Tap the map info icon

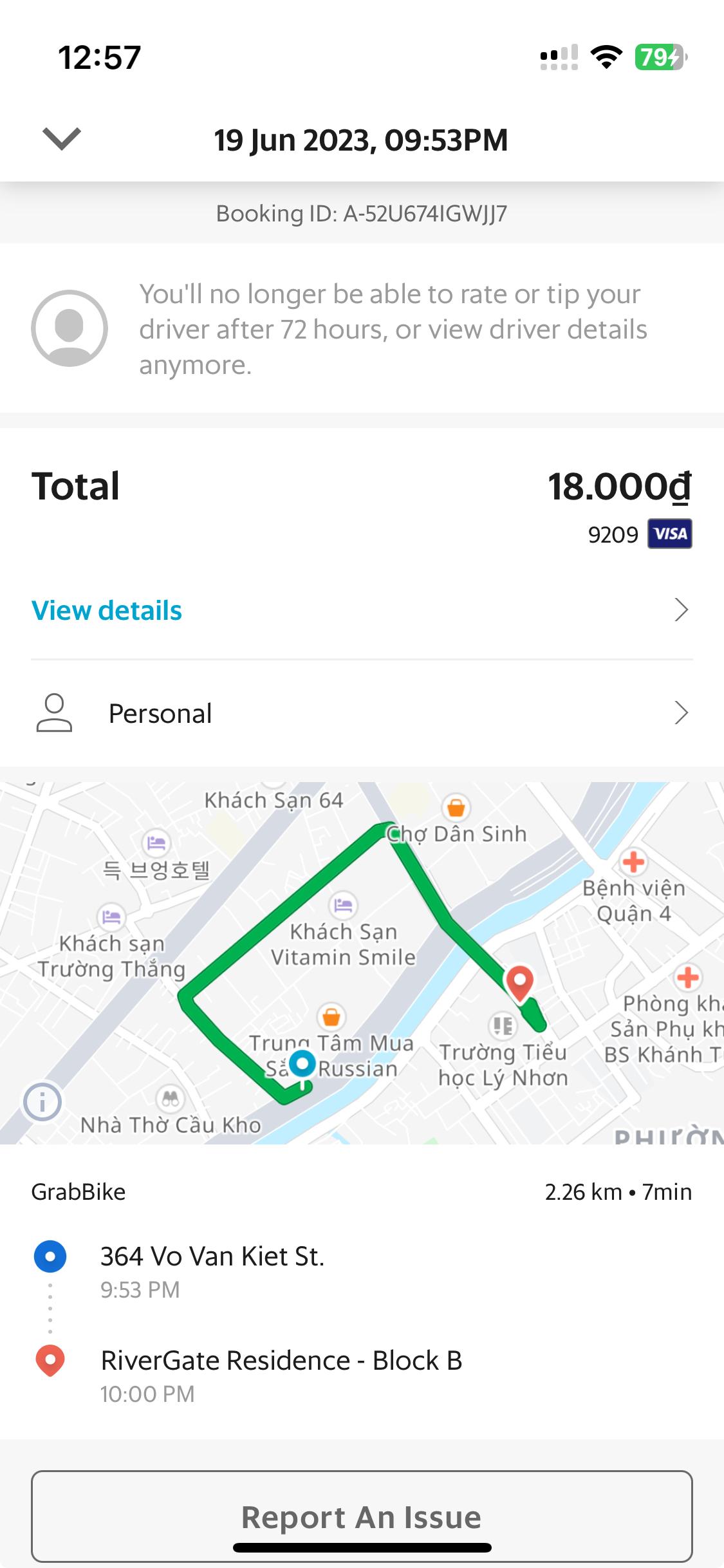[x=42, y=1103]
